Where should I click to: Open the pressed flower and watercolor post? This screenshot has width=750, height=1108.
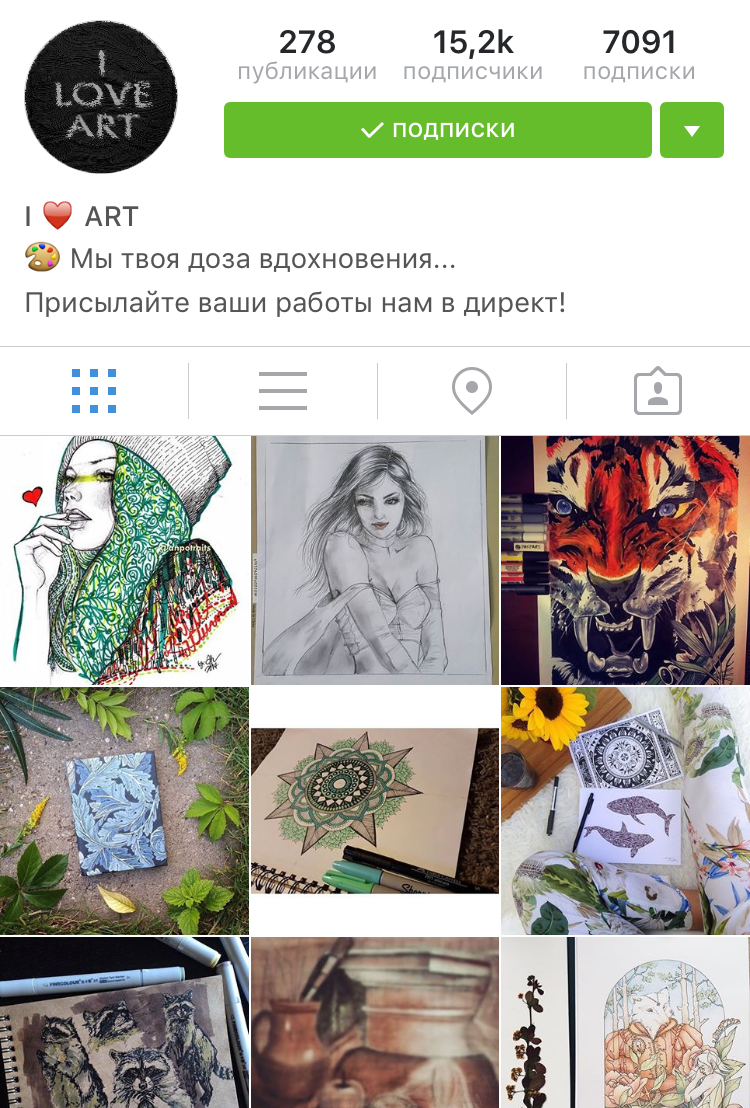coord(625,1022)
